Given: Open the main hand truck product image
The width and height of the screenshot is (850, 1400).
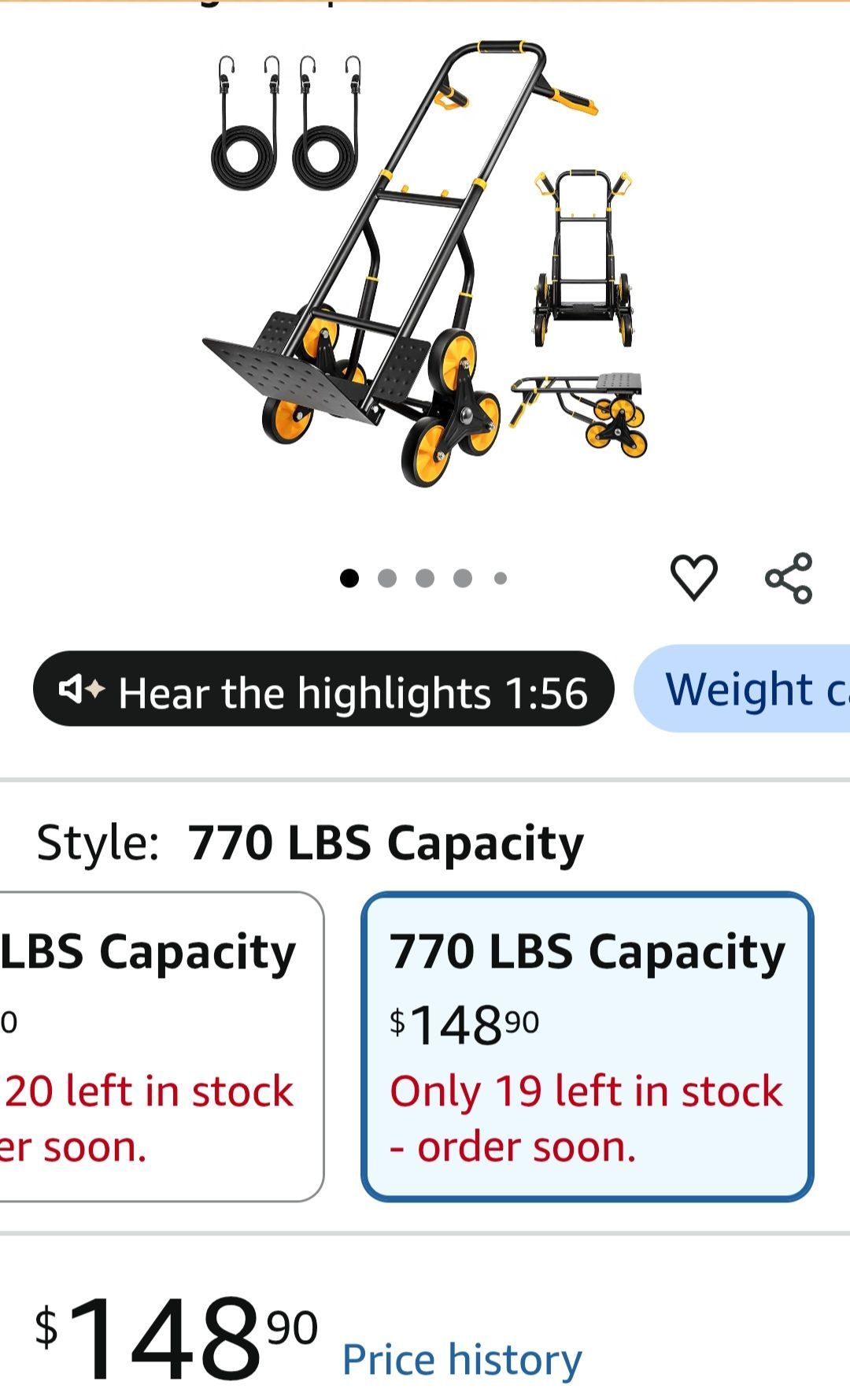Looking at the screenshot, I should (x=425, y=264).
